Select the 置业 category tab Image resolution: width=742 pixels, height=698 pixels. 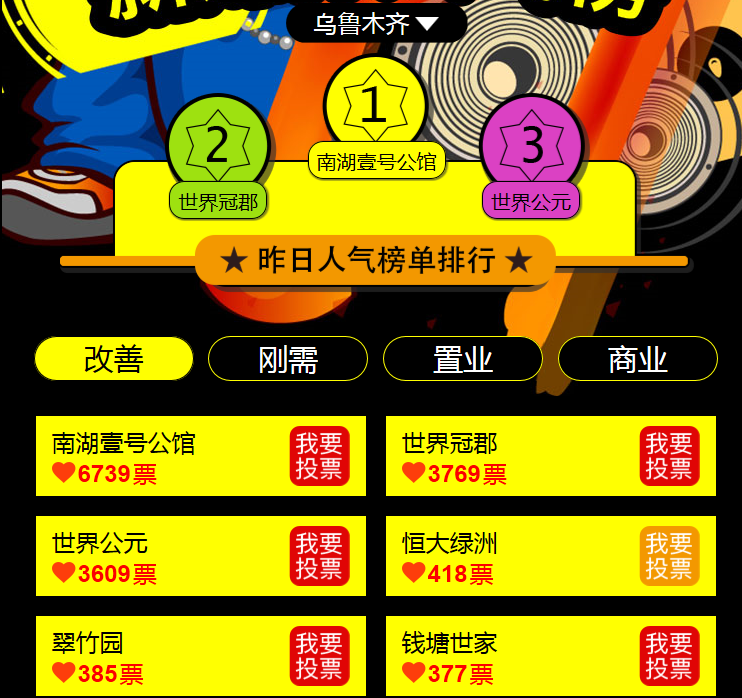tap(462, 359)
